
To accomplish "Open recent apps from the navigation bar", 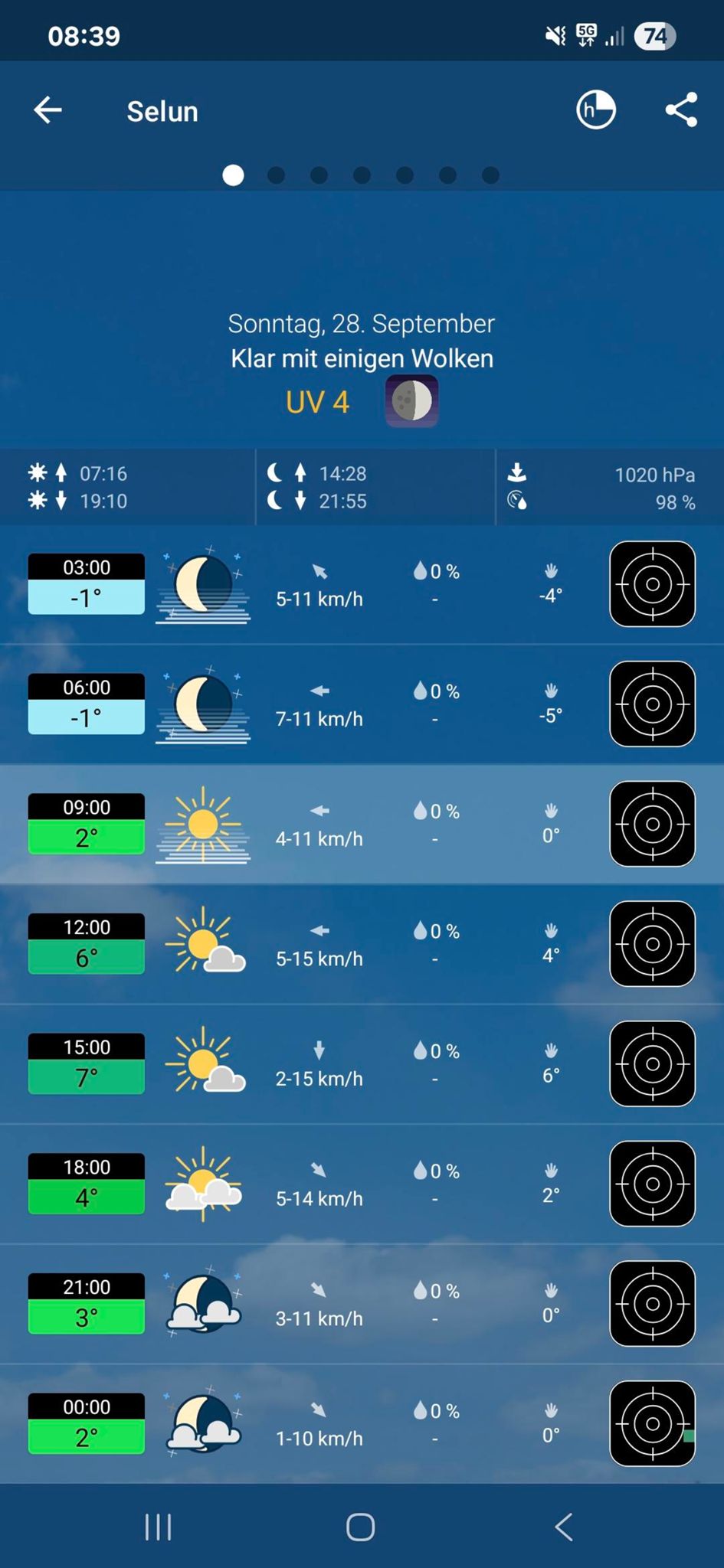I will coord(159,1527).
